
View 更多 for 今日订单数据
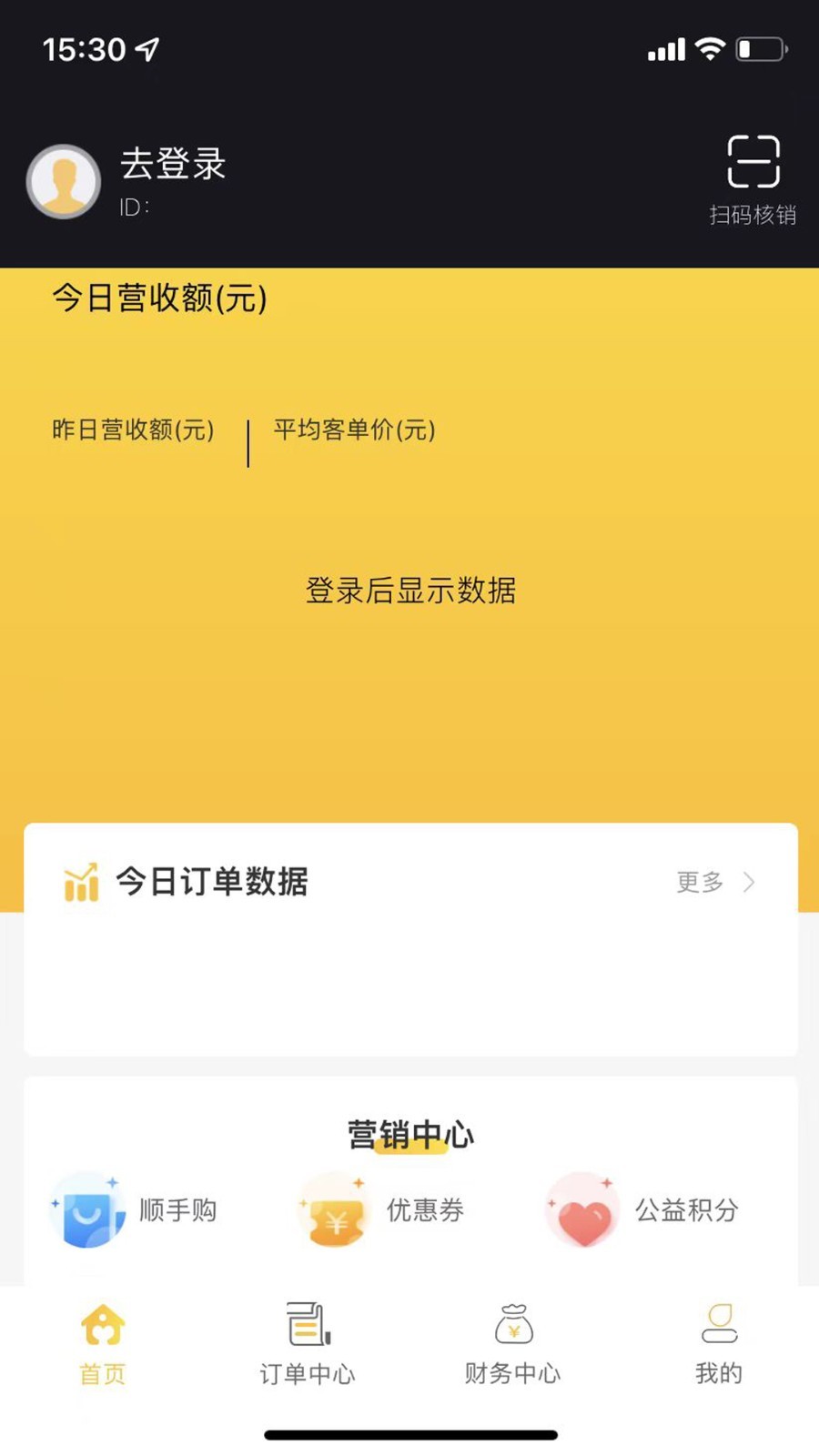715,882
